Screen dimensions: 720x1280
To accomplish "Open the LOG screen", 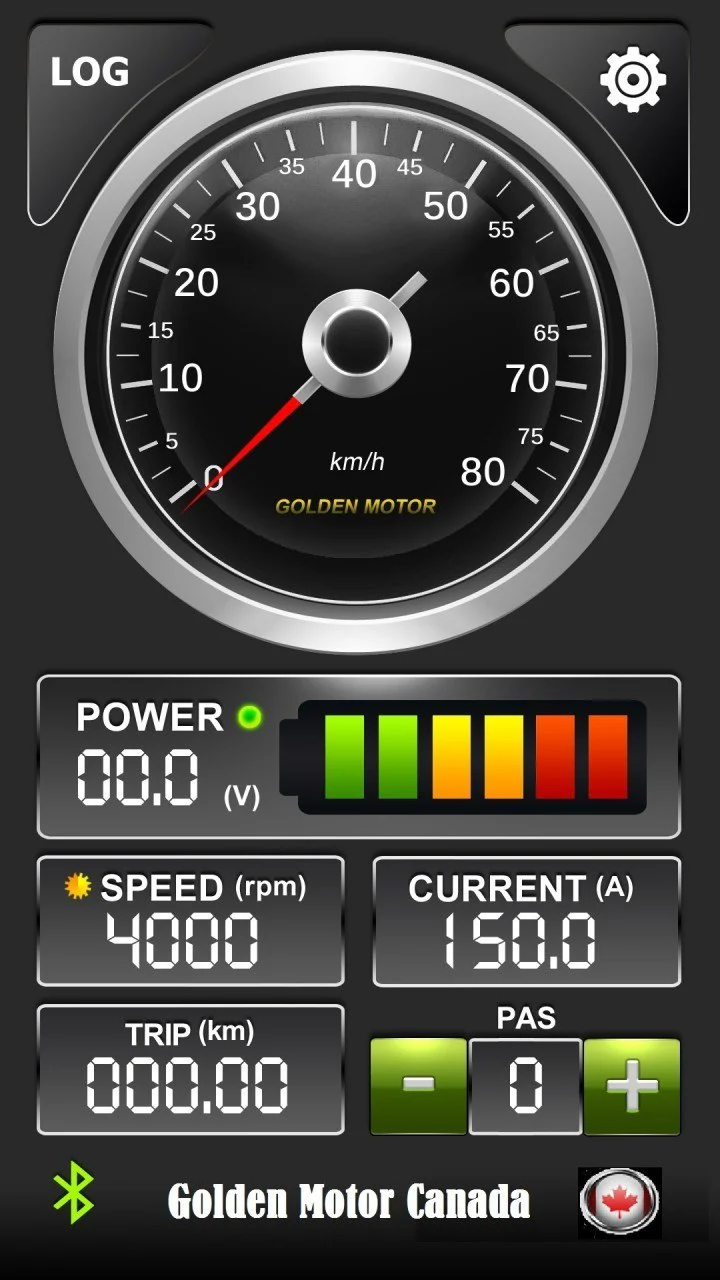I will coord(90,72).
